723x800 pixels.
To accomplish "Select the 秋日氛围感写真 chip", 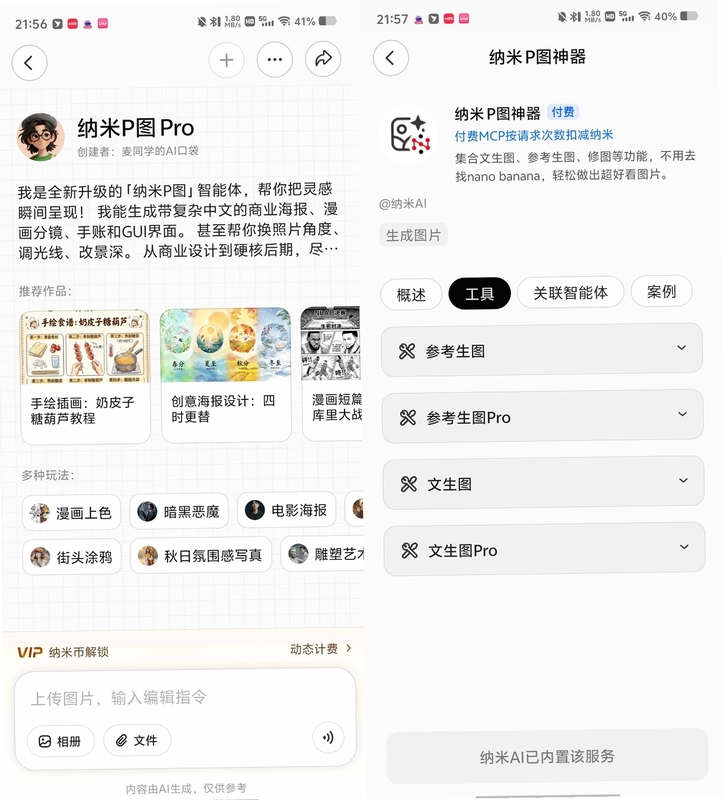I will [x=201, y=555].
